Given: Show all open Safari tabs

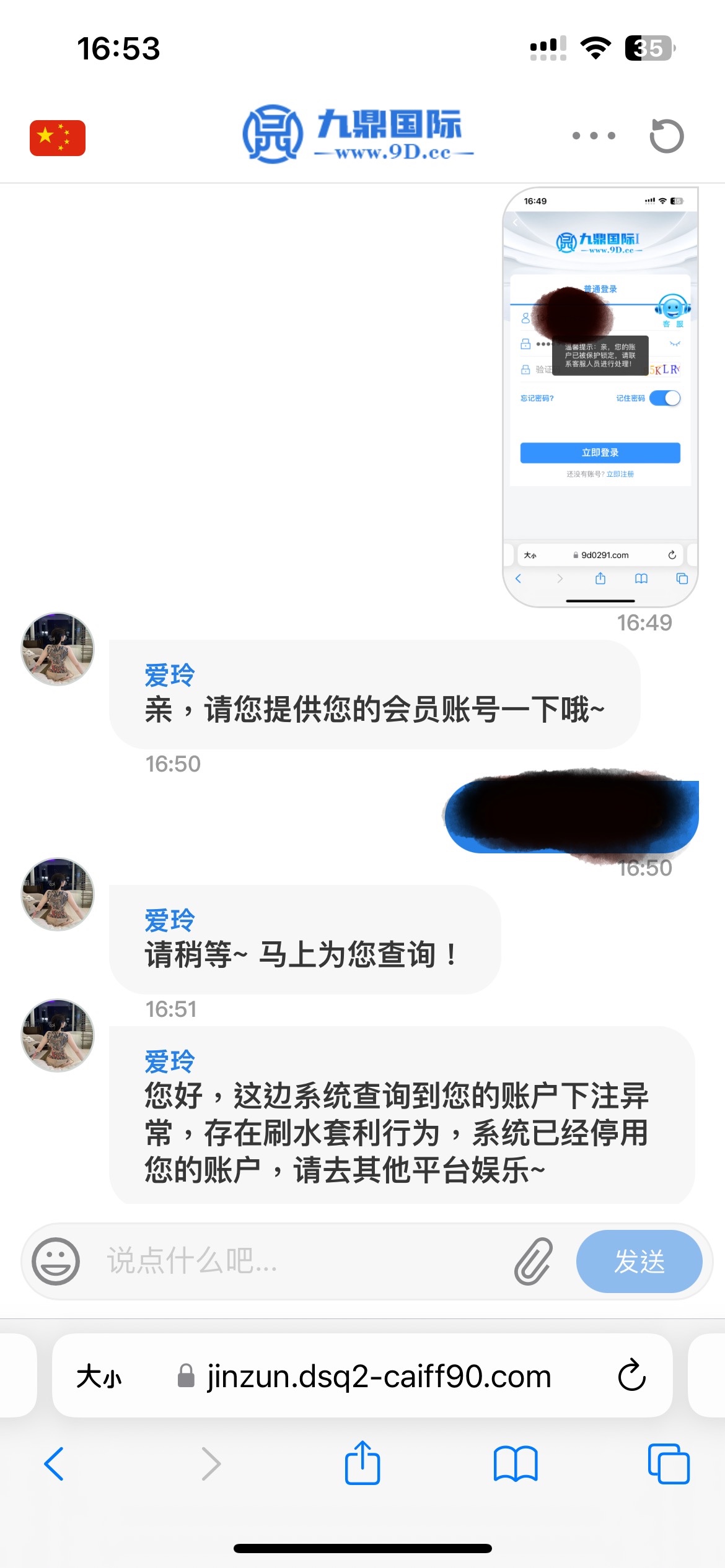Looking at the screenshot, I should pos(669,1464).
